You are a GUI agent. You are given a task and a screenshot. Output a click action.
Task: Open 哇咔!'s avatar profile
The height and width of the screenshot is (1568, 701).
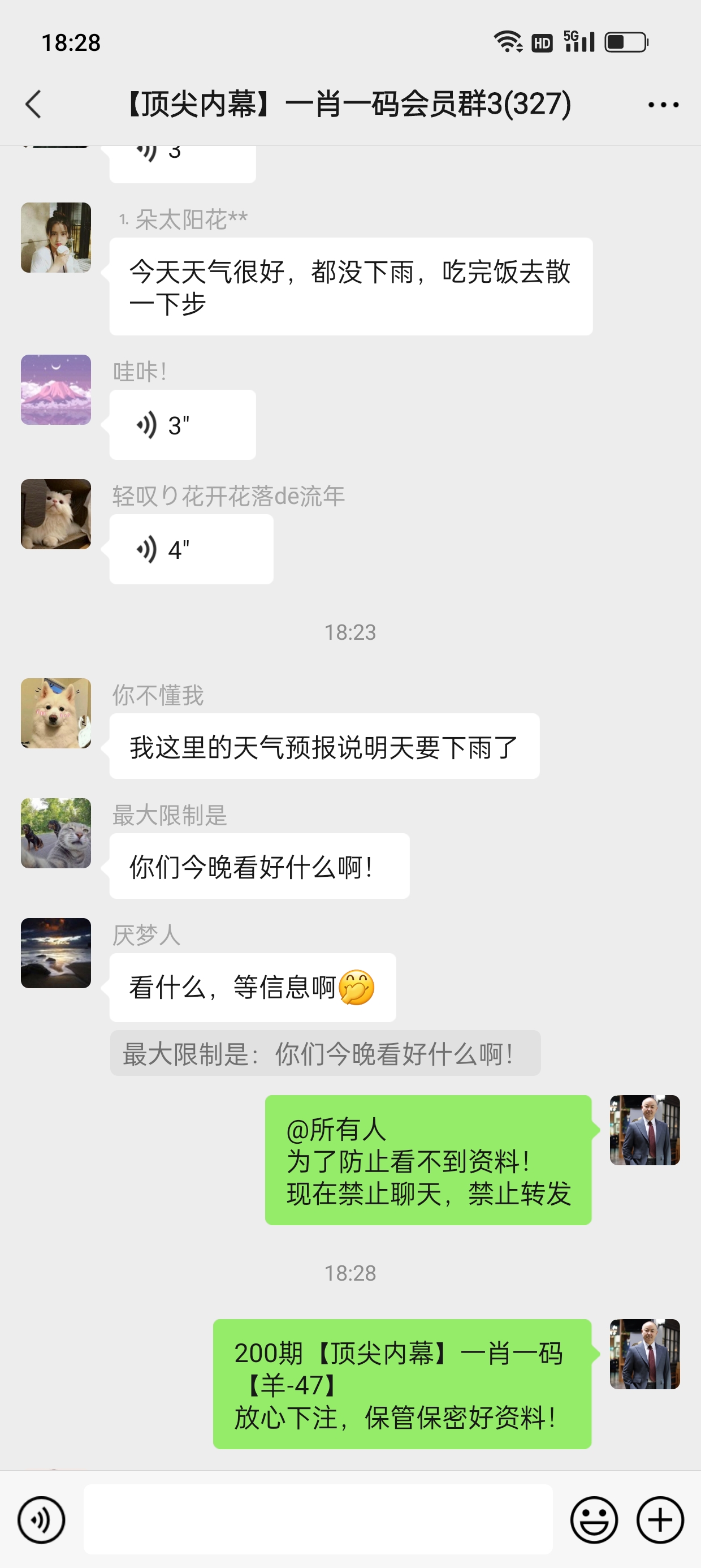coord(56,390)
